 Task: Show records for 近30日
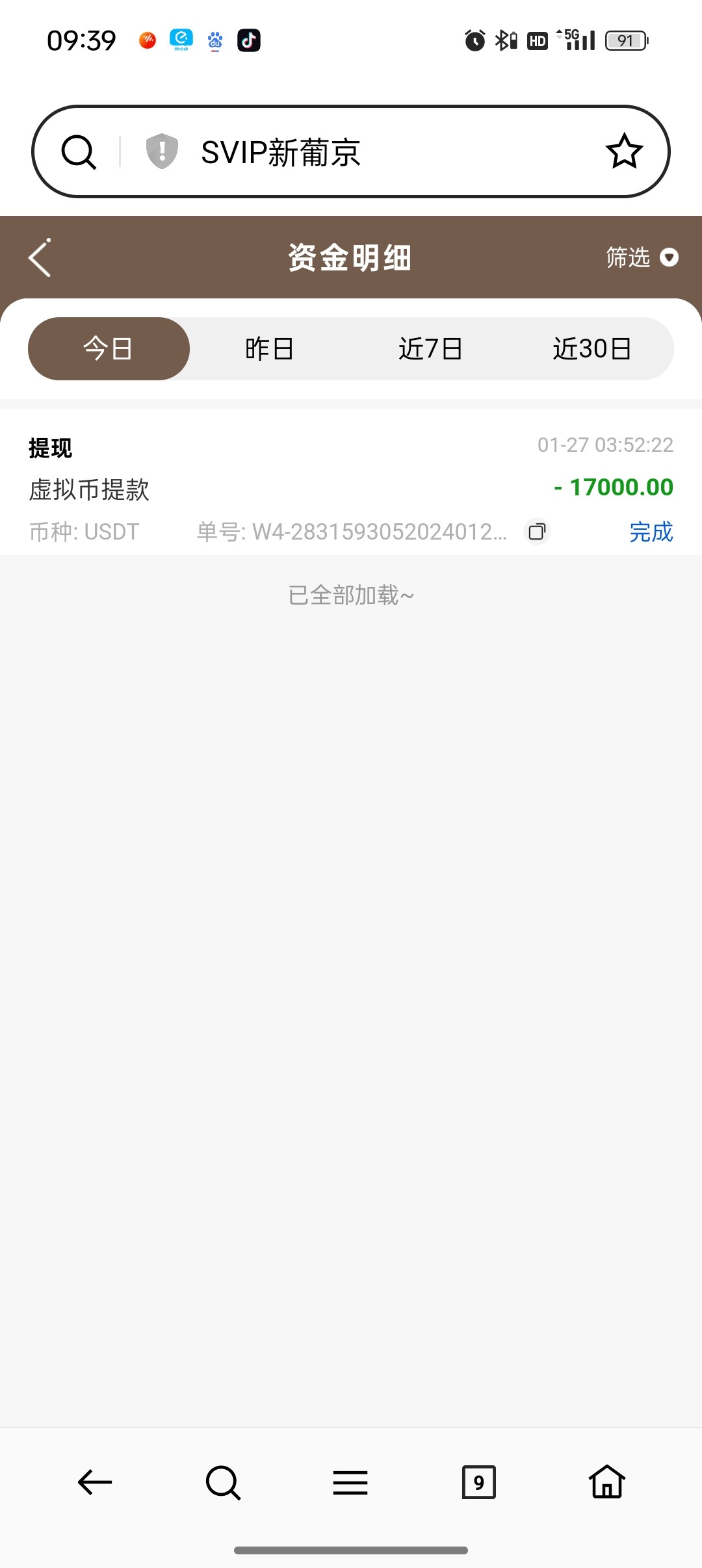[x=591, y=349]
